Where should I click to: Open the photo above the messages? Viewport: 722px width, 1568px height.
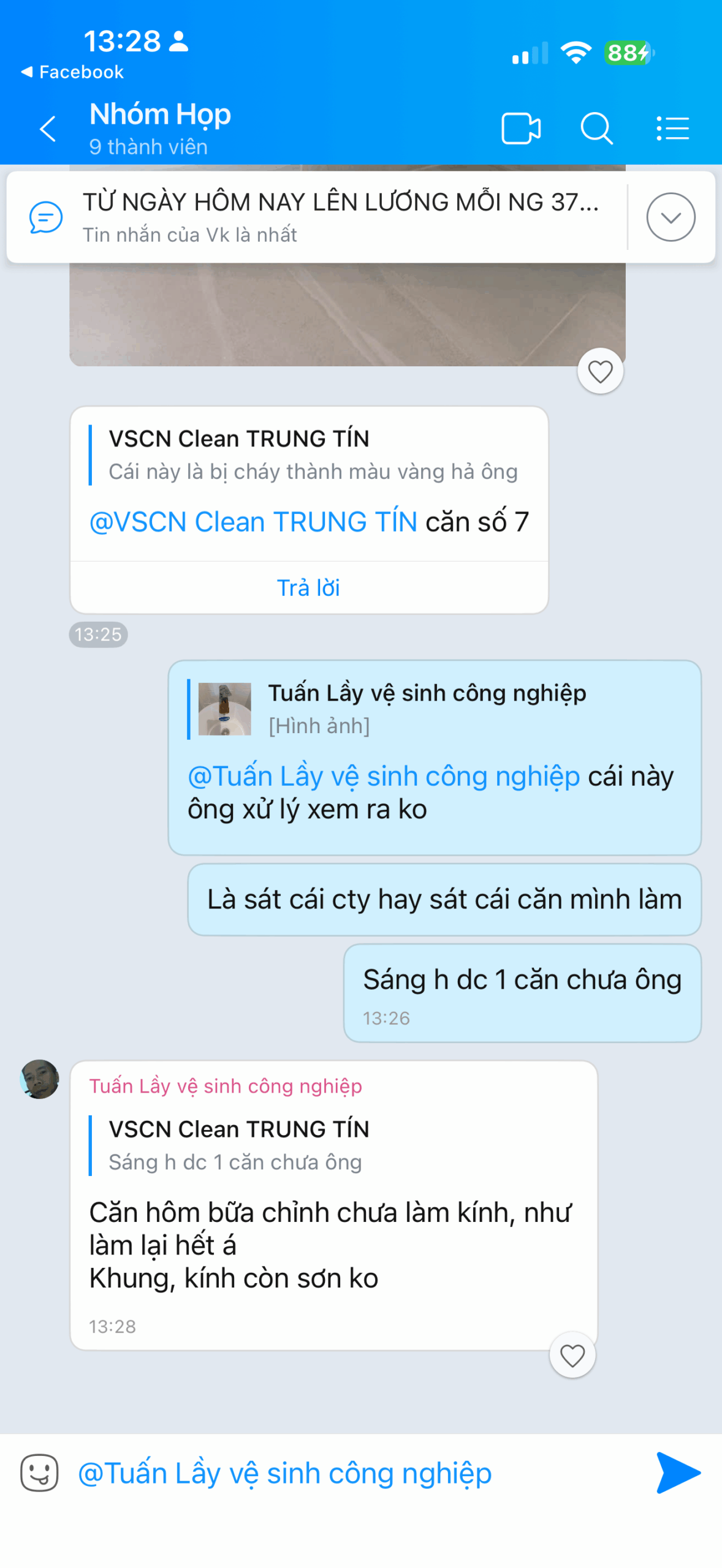point(347,312)
